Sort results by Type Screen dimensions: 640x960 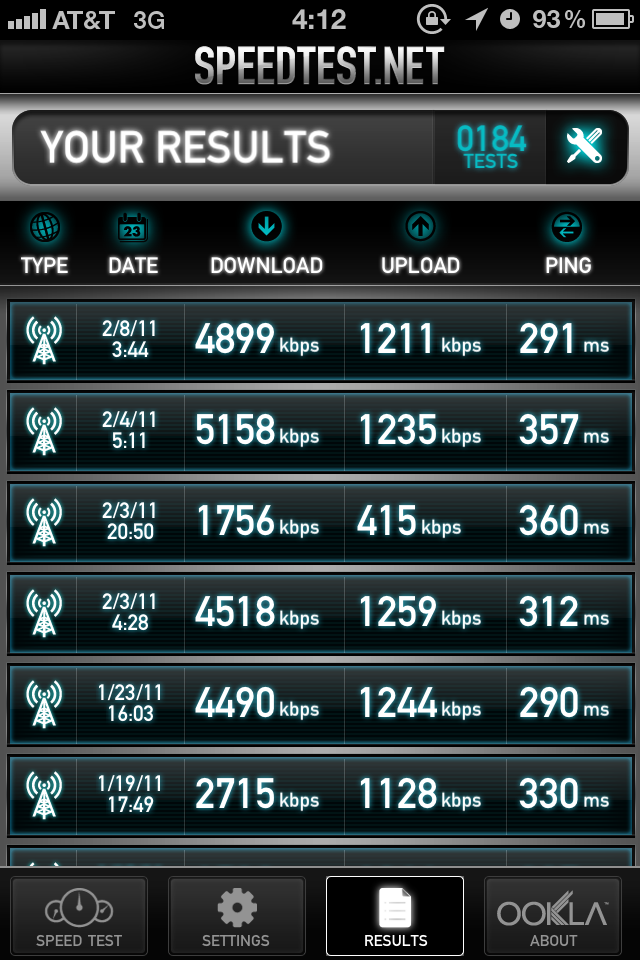[45, 244]
